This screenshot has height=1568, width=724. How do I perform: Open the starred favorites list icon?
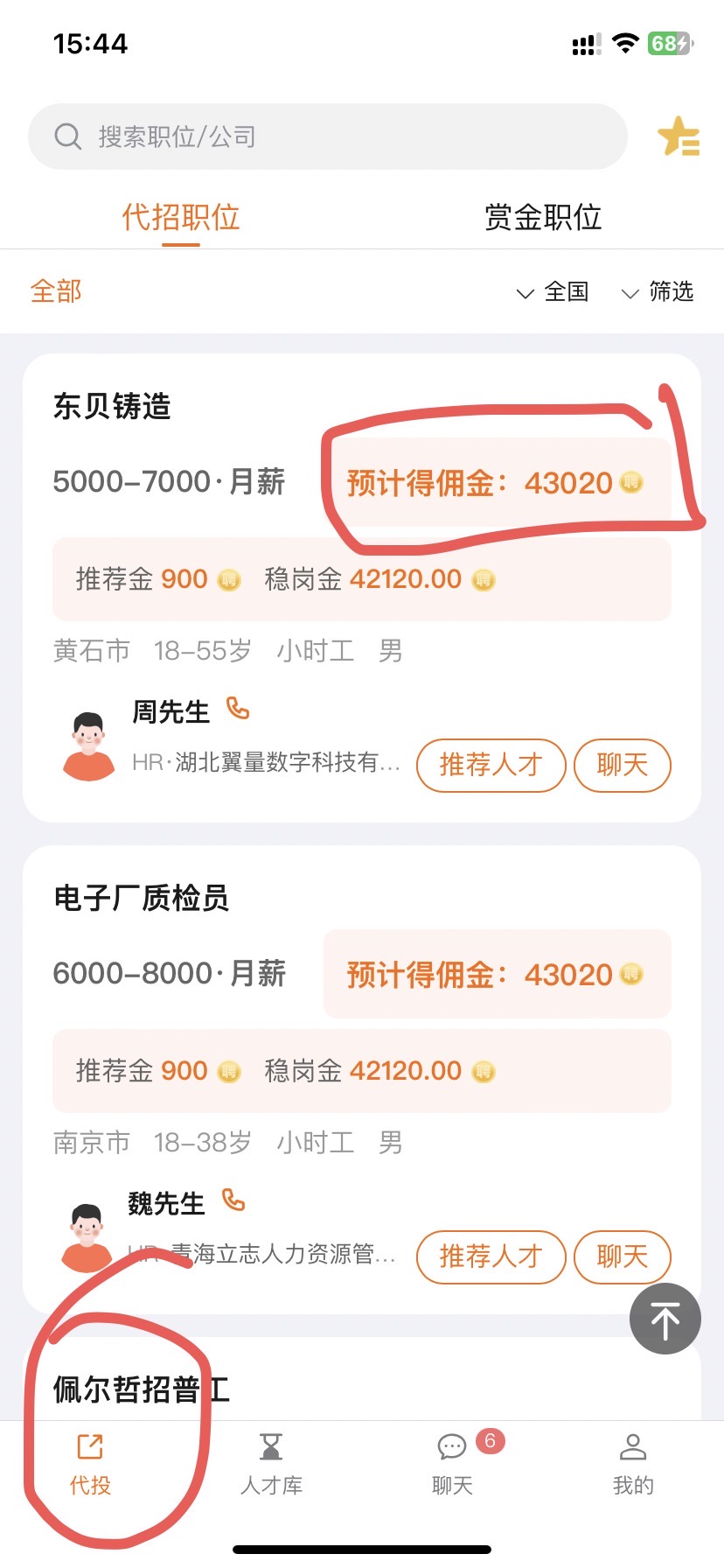678,137
